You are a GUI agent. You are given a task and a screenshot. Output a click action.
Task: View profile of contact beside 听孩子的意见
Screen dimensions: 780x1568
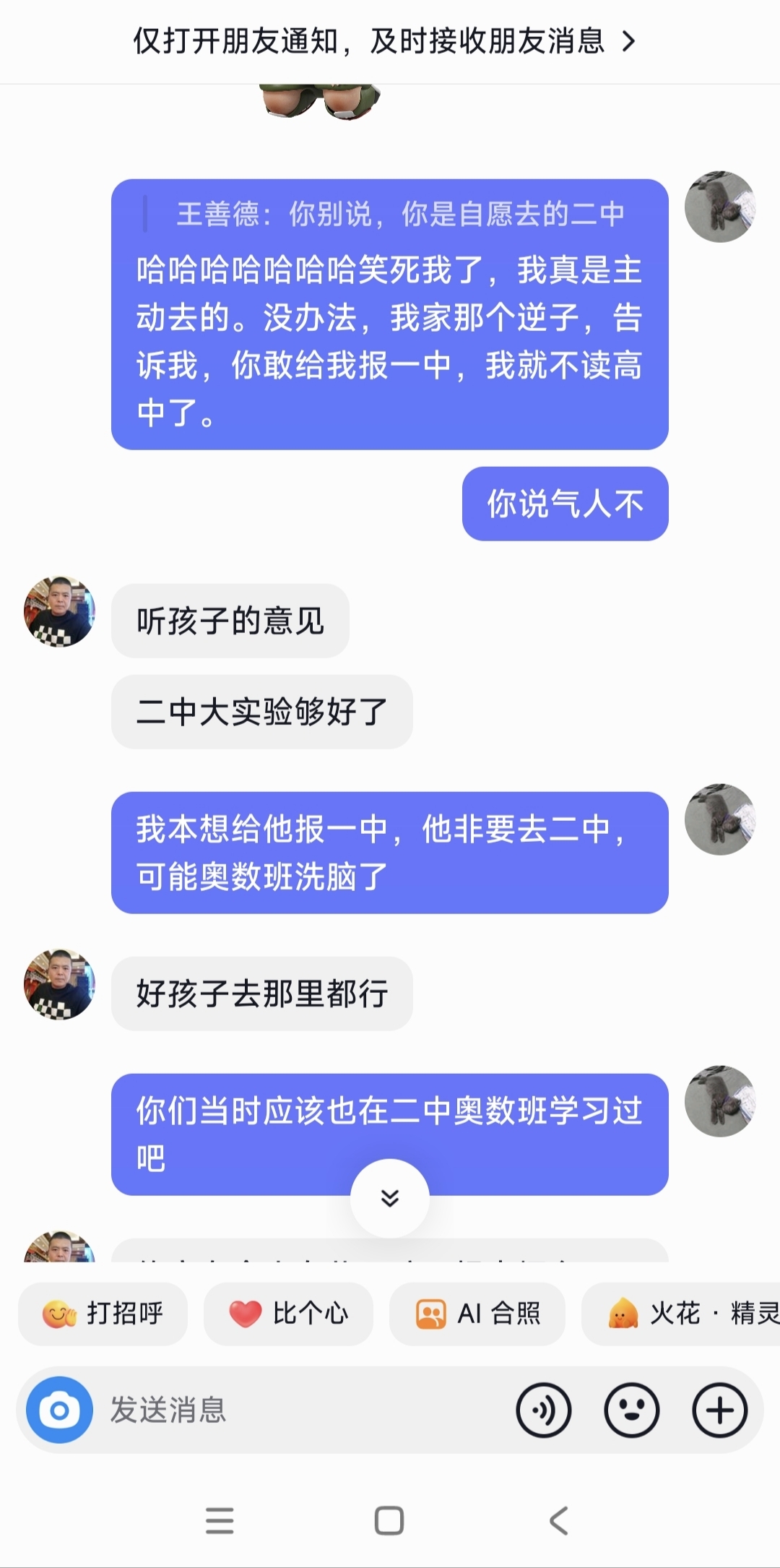(x=59, y=611)
